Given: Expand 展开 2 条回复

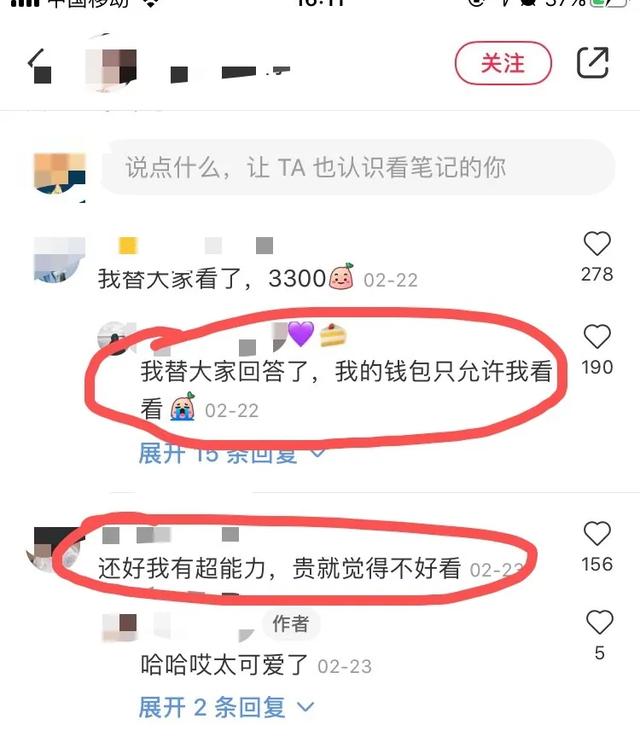Looking at the screenshot, I should coord(226,707).
